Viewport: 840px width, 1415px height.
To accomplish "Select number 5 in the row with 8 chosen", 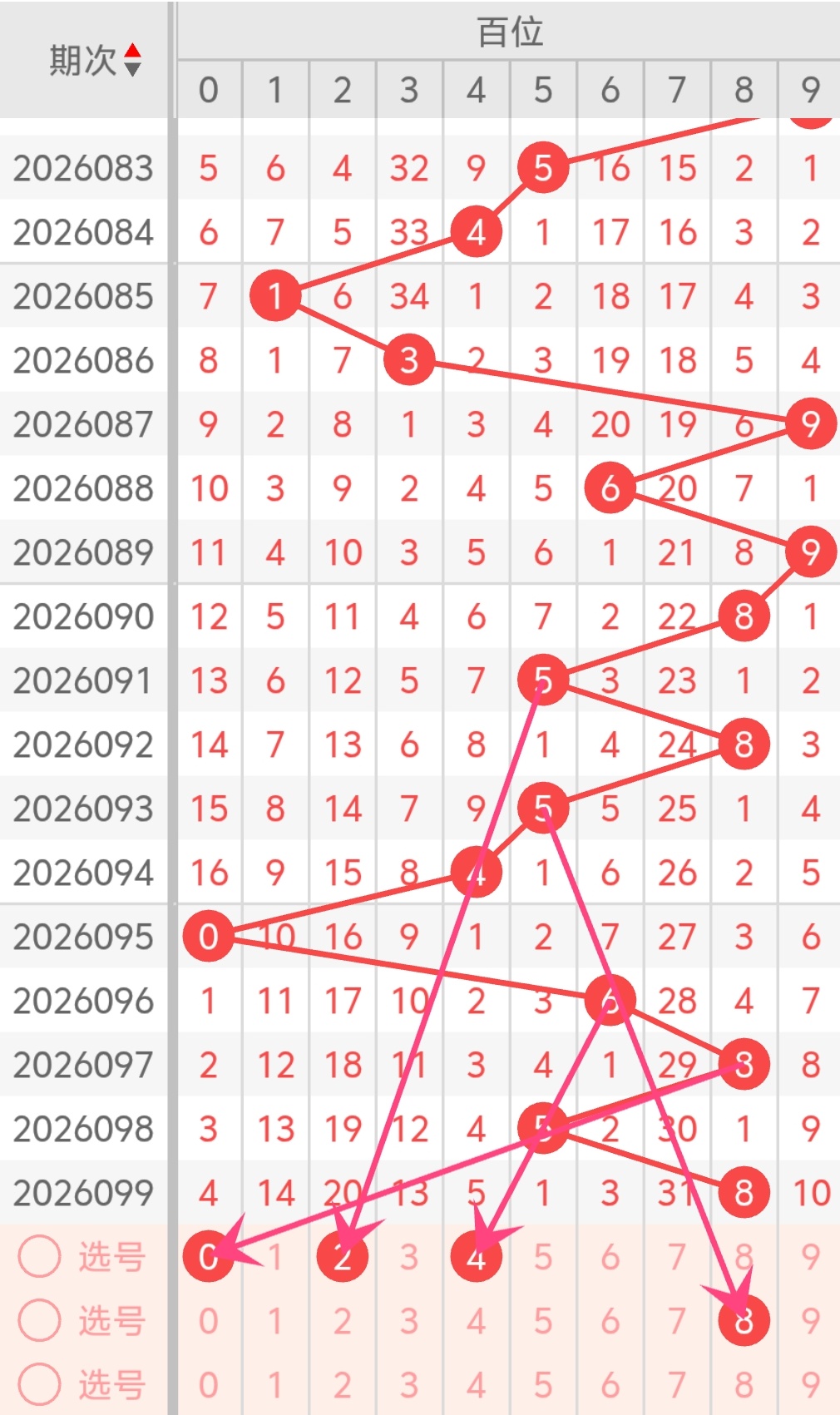I will point(542,1320).
